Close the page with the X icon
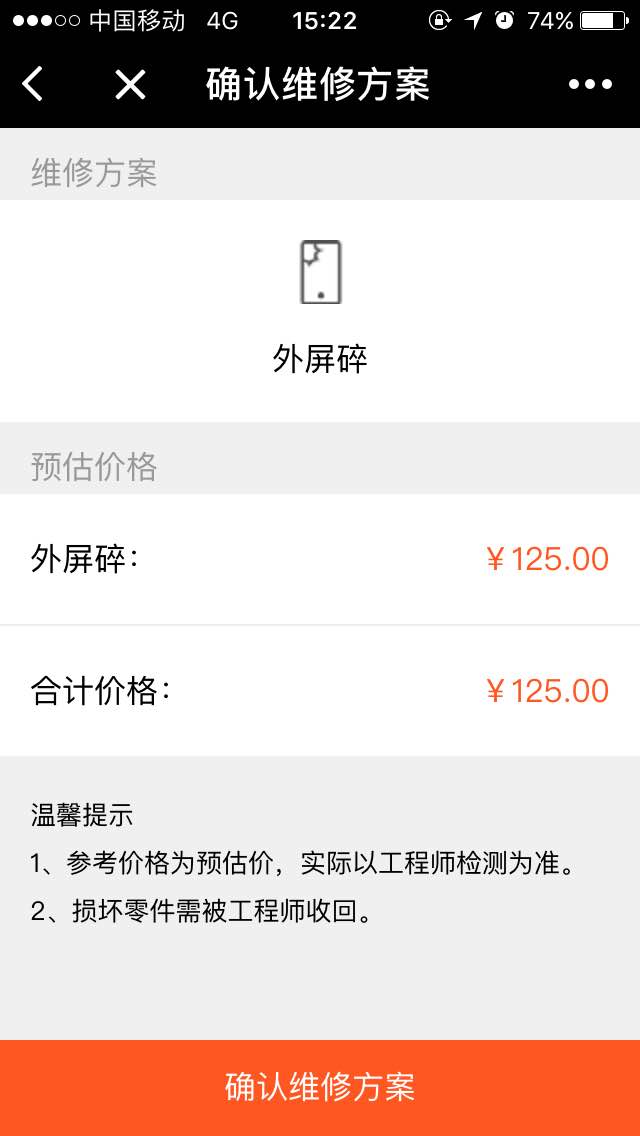The image size is (640, 1136). [130, 85]
